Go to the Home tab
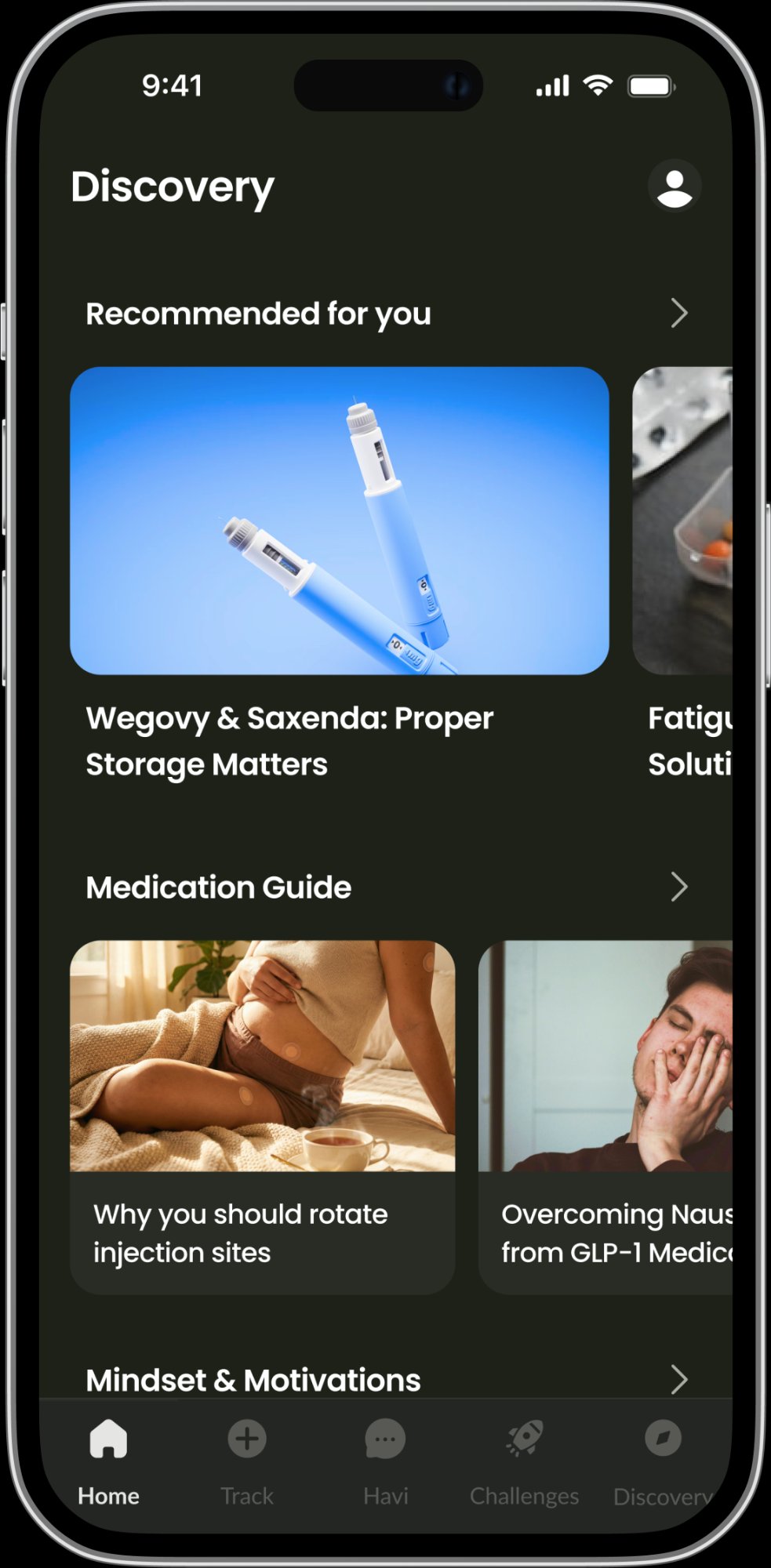771x1568 pixels. [x=108, y=1461]
